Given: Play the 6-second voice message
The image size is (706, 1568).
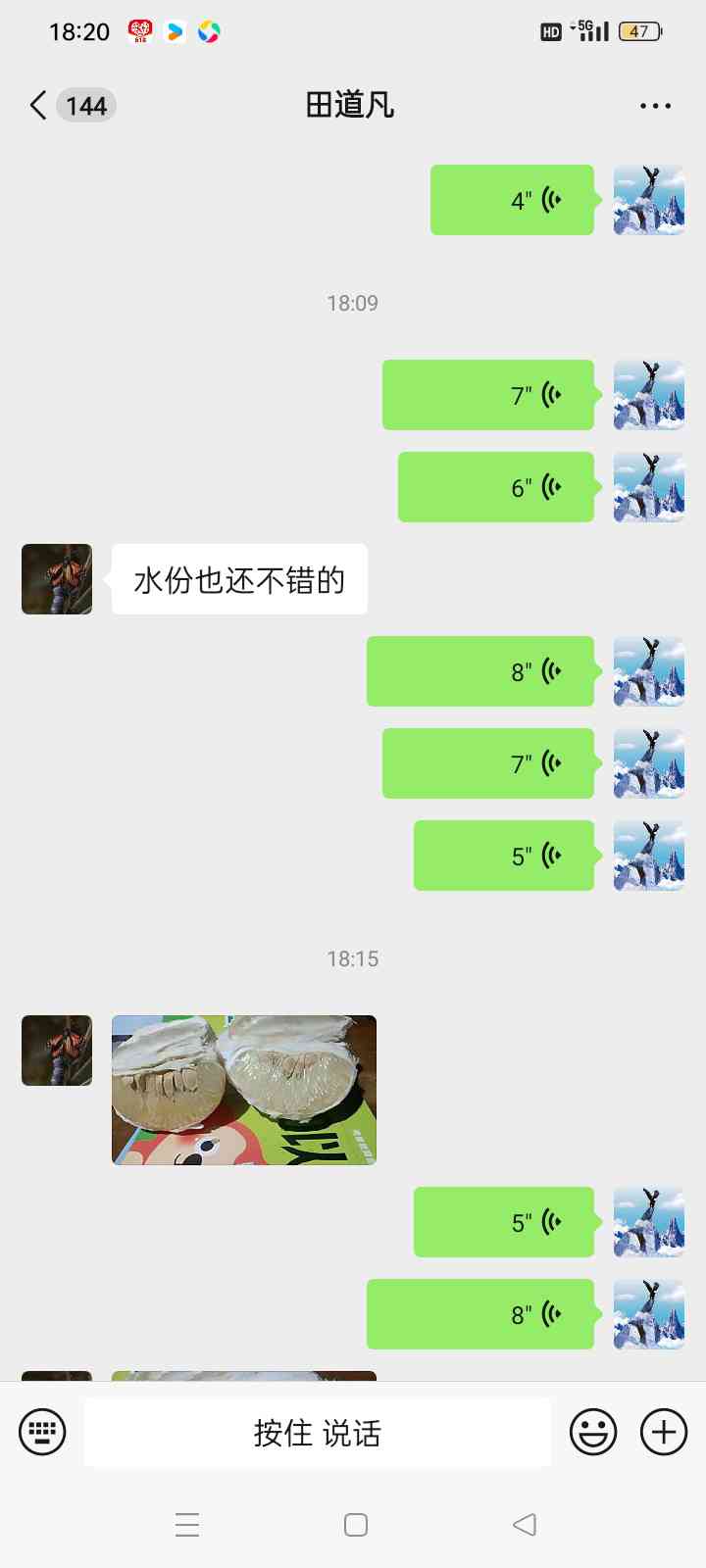Looking at the screenshot, I should click(496, 487).
